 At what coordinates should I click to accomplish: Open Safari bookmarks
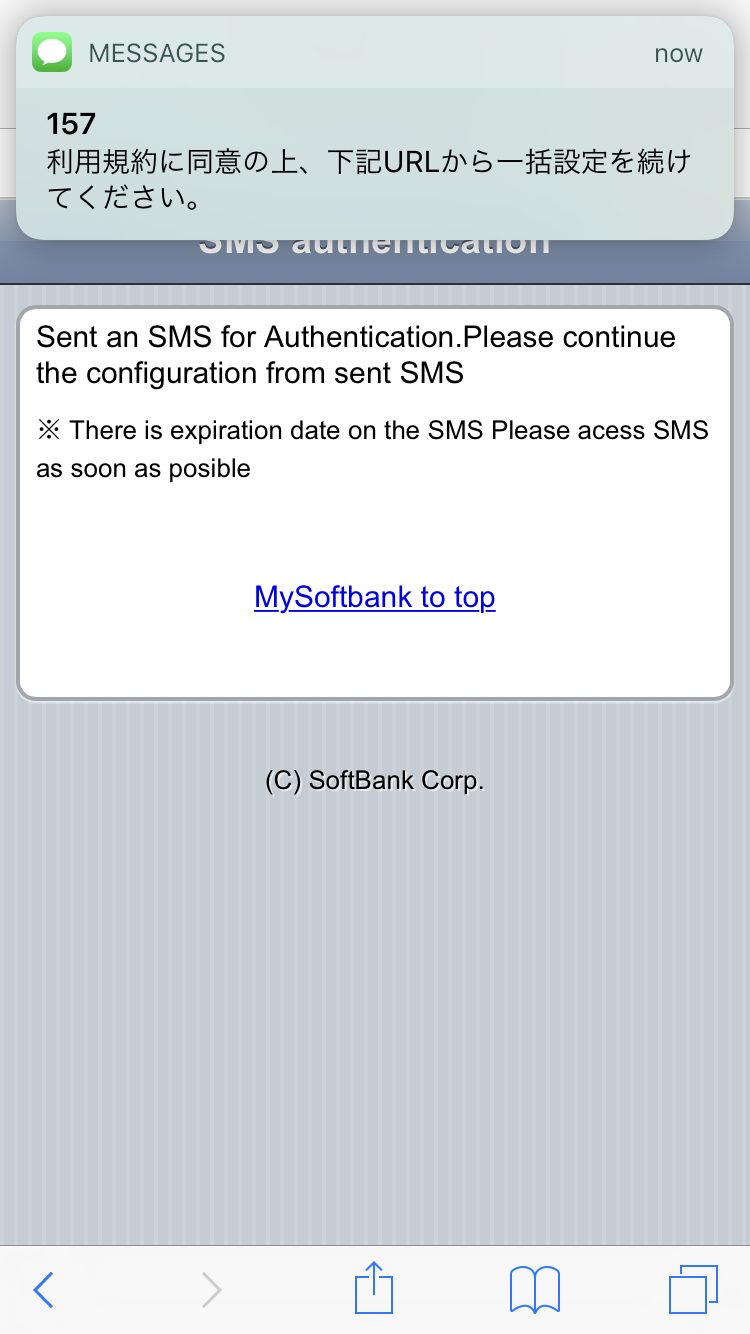click(535, 1290)
